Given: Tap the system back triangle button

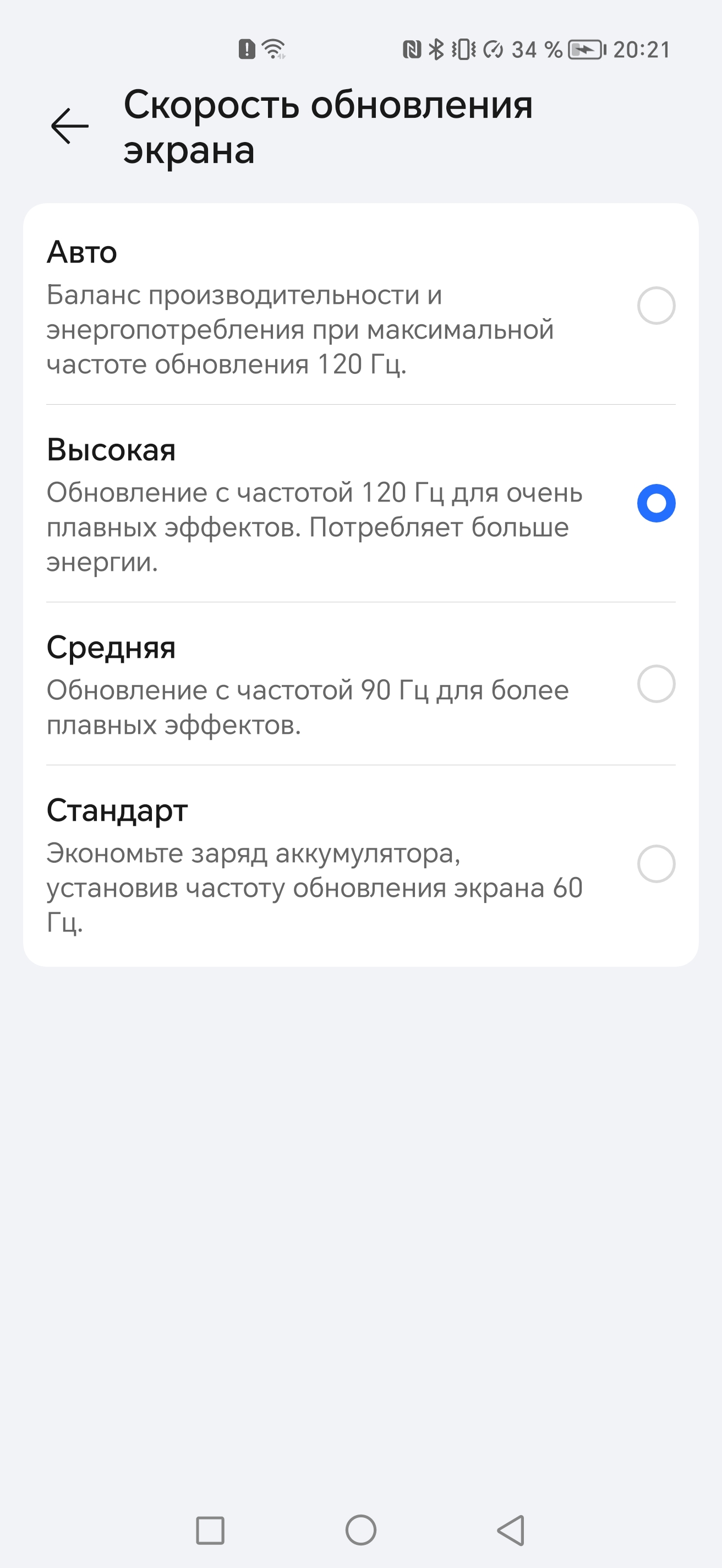Looking at the screenshot, I should click(x=511, y=1530).
